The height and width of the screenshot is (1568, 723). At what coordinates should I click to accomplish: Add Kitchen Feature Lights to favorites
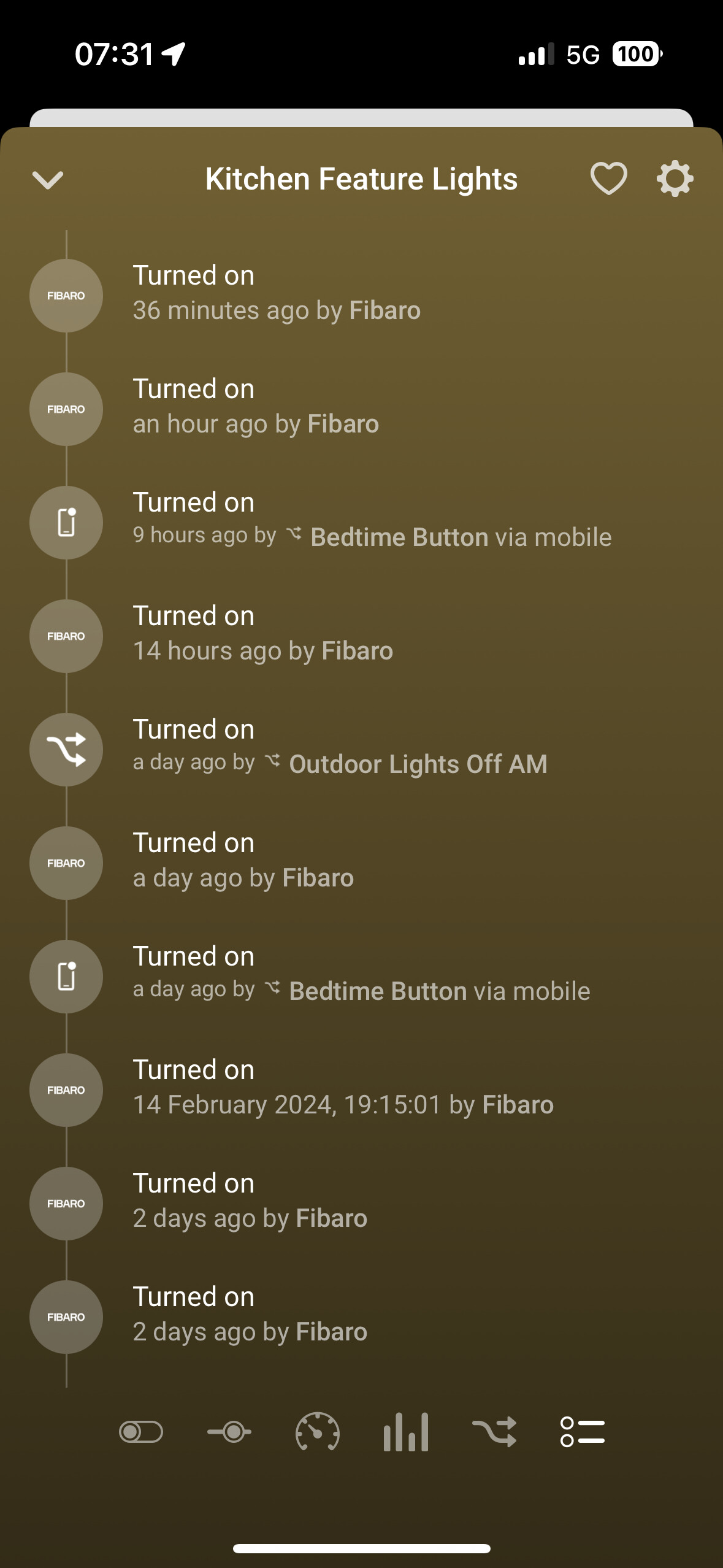(x=608, y=179)
